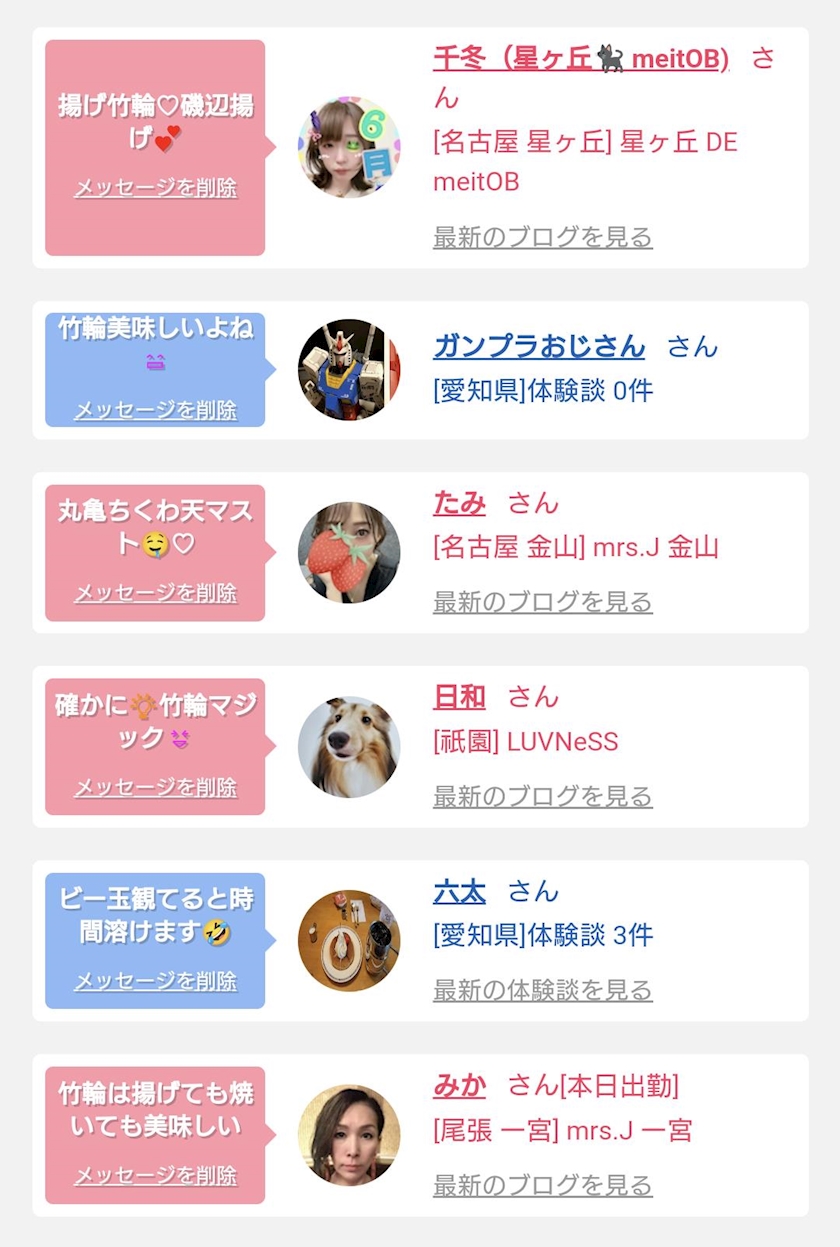Open たみ's profile link
The width and height of the screenshot is (840, 1247).
point(459,503)
